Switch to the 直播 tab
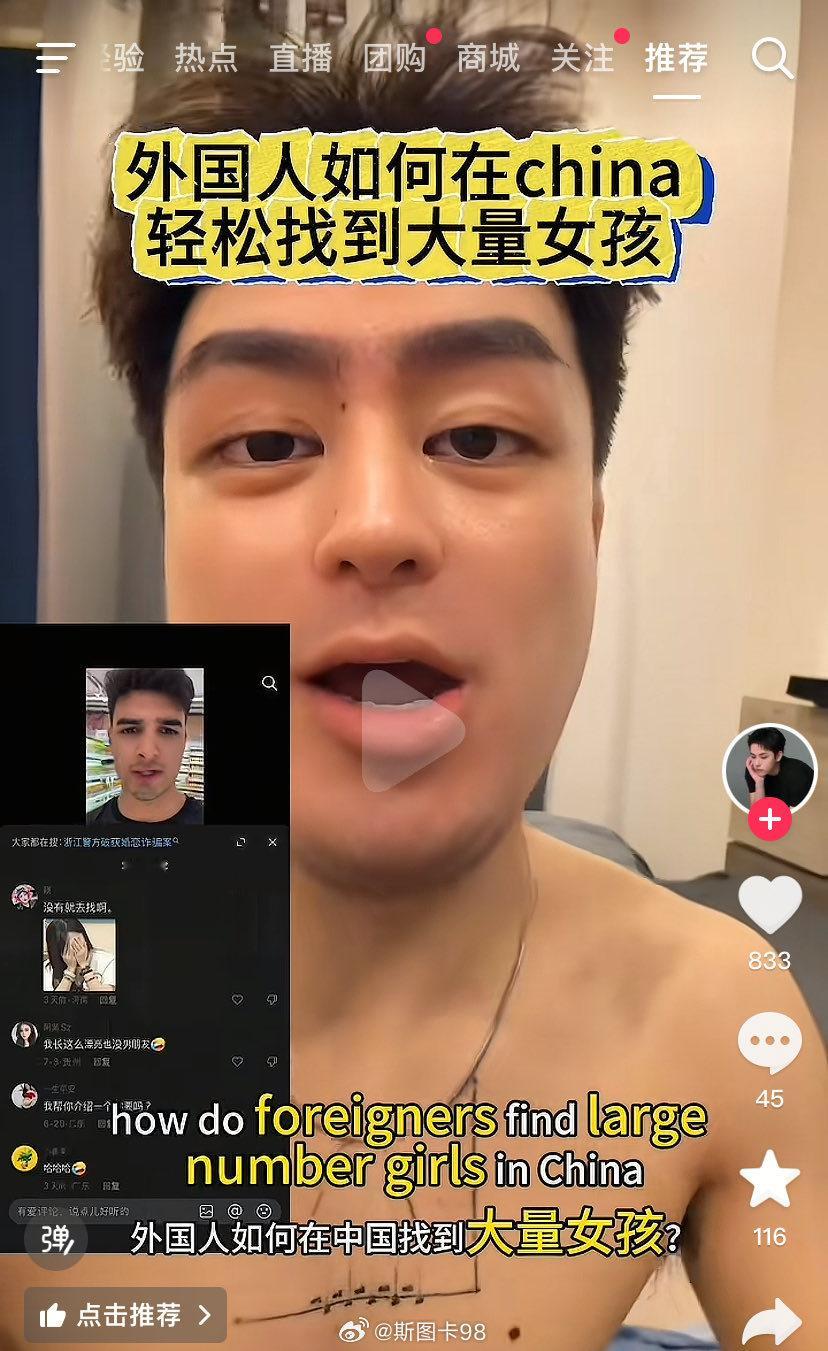This screenshot has height=1351, width=828. point(300,58)
